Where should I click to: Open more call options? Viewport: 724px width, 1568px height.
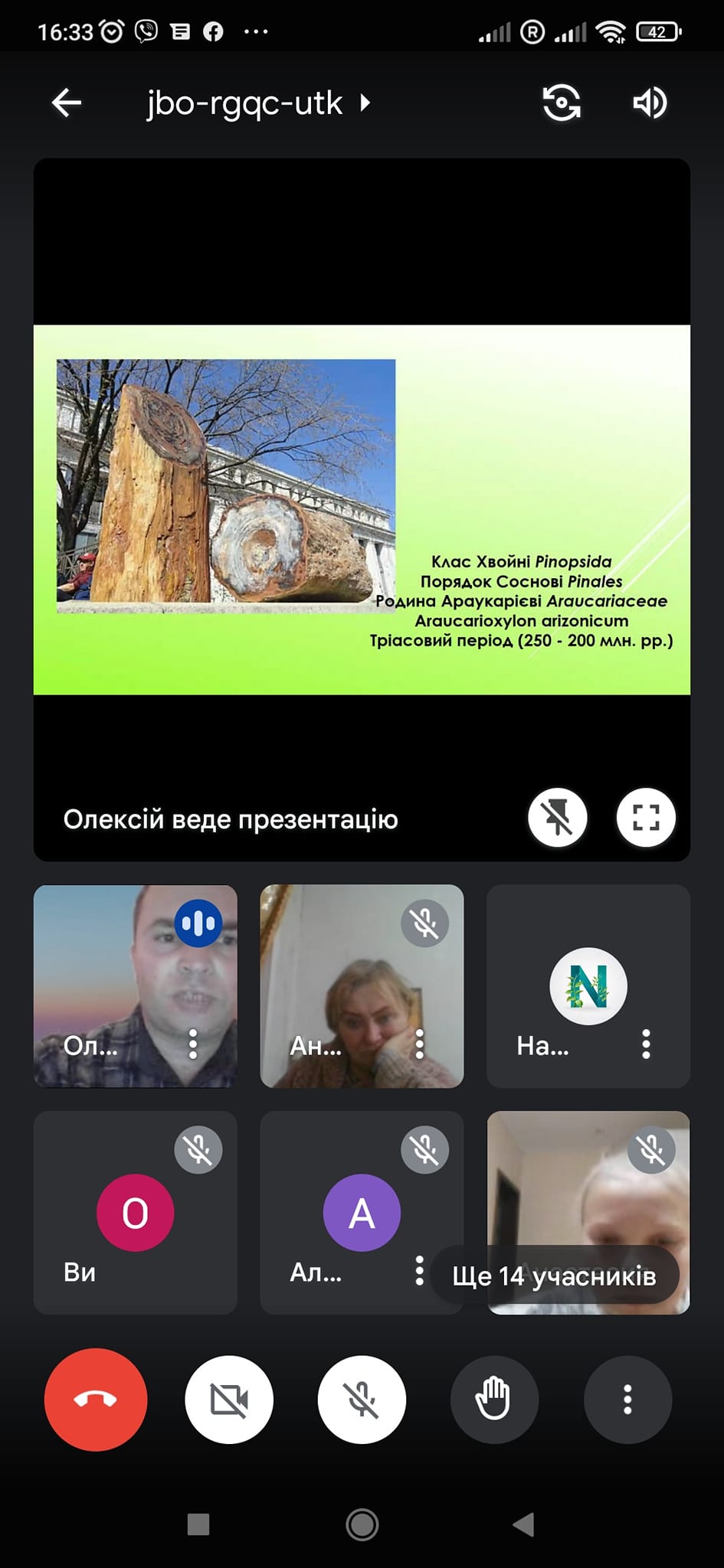click(x=627, y=1400)
